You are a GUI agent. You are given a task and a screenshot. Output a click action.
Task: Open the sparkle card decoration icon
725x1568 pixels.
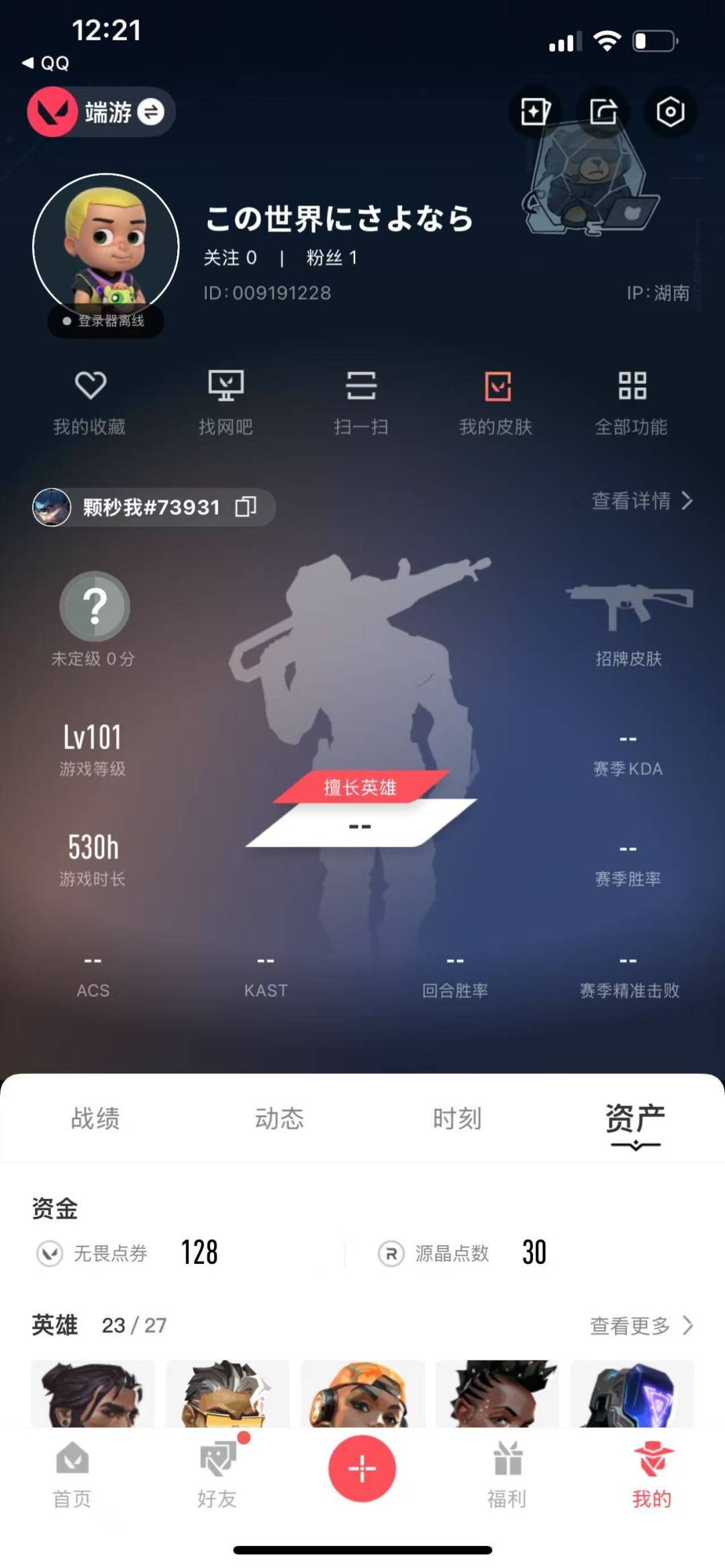(x=535, y=111)
